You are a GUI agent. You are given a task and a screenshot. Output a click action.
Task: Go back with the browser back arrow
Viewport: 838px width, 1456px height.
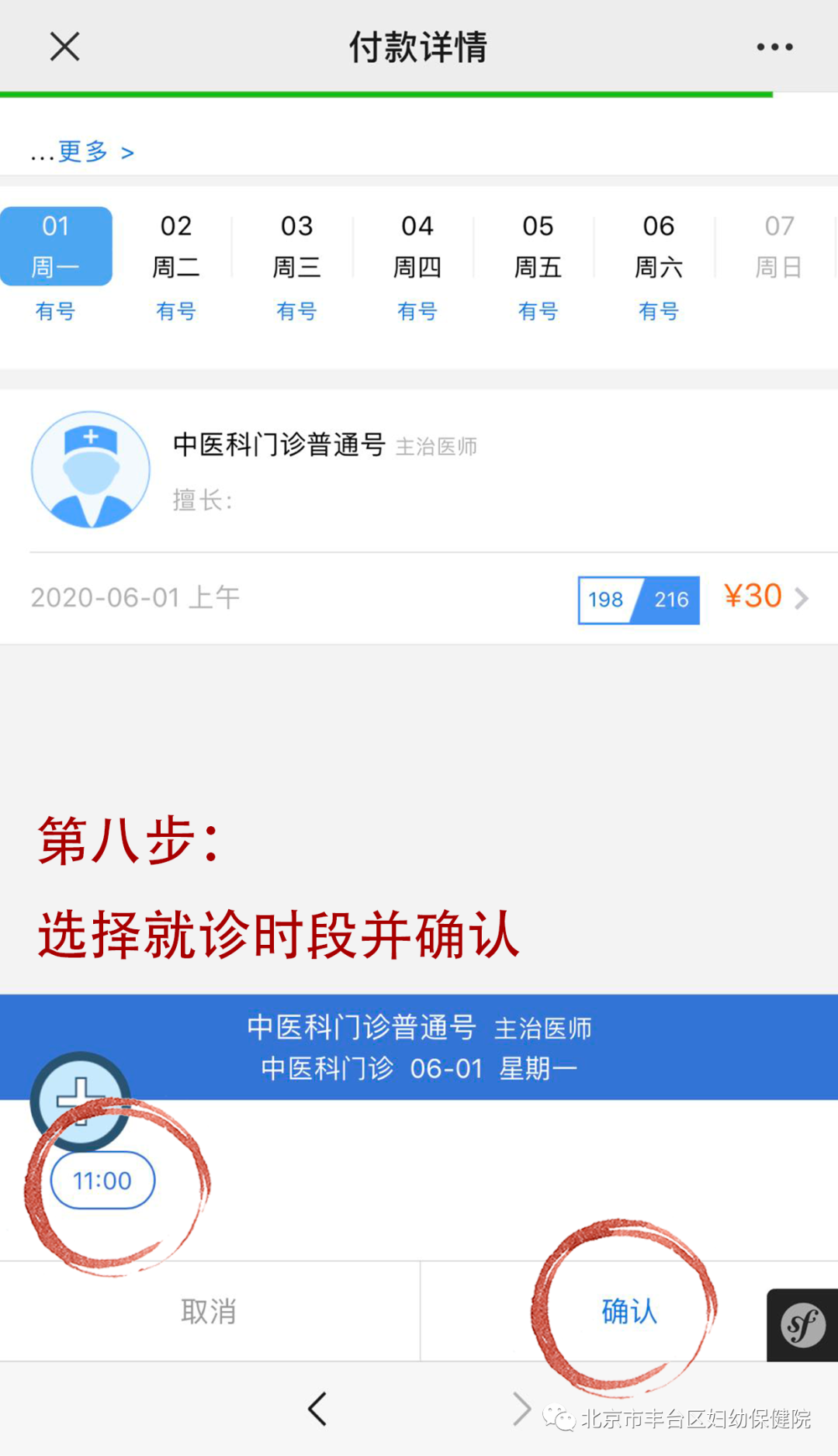pos(317,1409)
